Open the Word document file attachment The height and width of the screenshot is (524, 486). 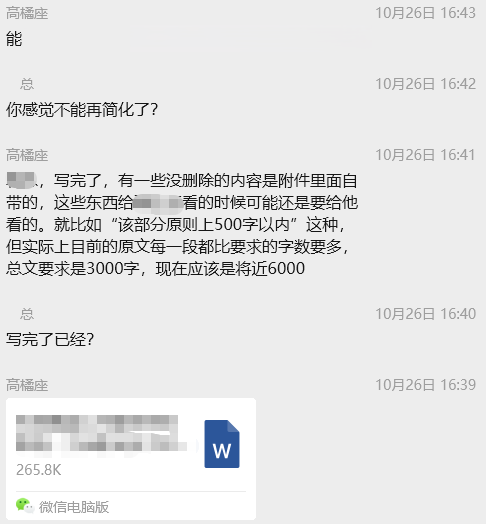[131, 458]
